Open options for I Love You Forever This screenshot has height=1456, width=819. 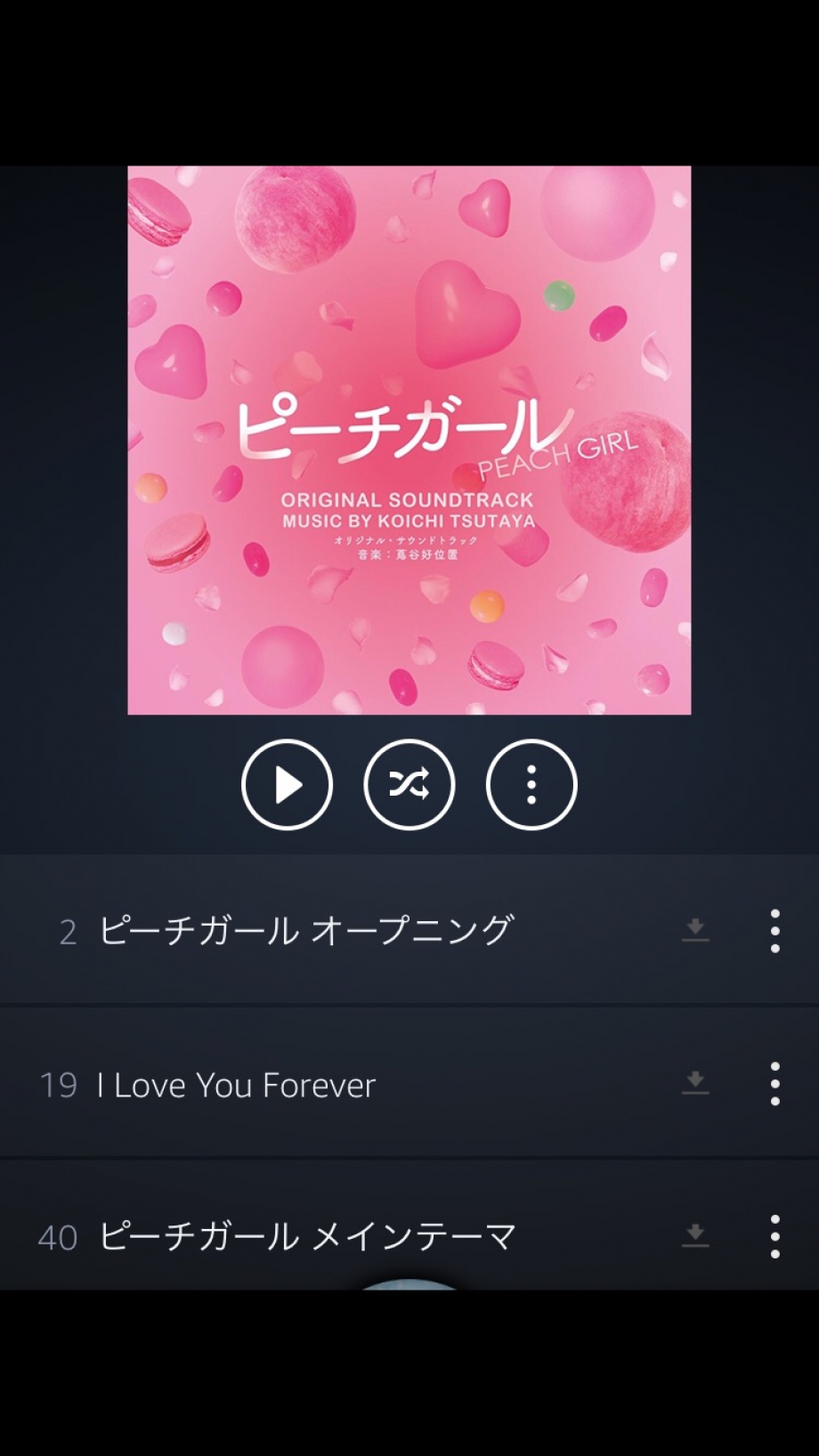click(775, 1084)
